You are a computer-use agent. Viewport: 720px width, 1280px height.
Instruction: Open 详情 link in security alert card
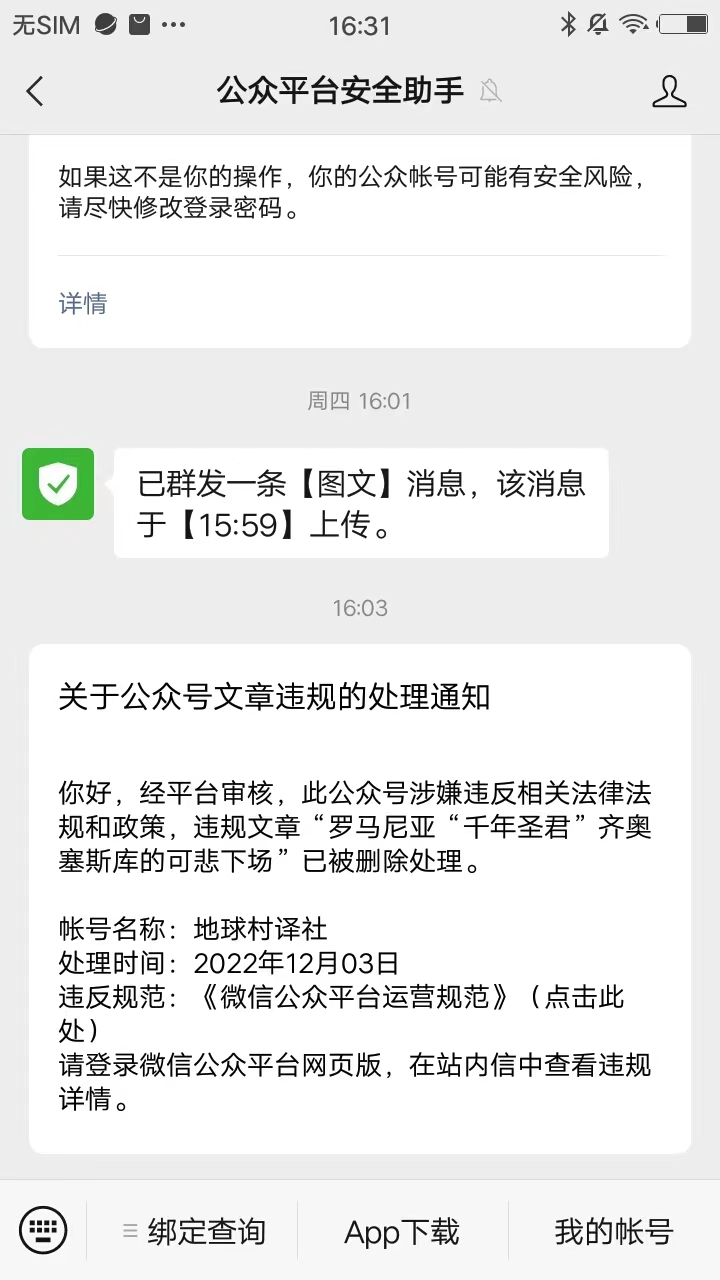tap(83, 303)
